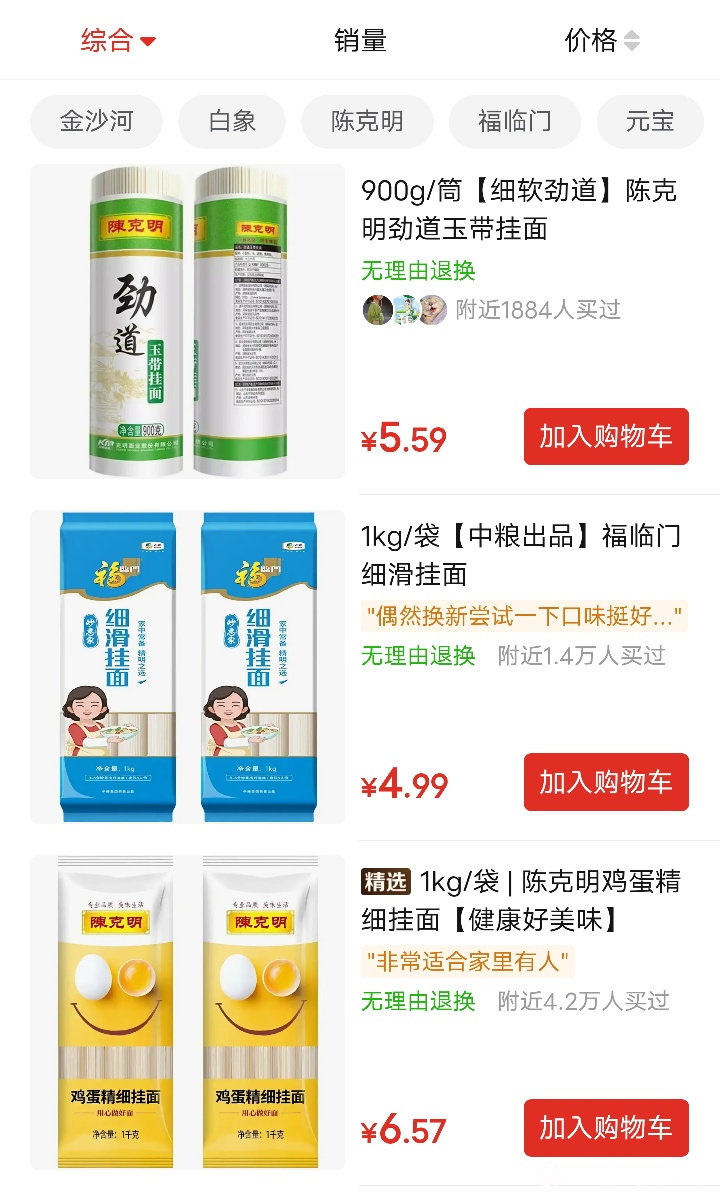Open the 综合 sort dropdown
Screen dimensions: 720x1200
118,41
